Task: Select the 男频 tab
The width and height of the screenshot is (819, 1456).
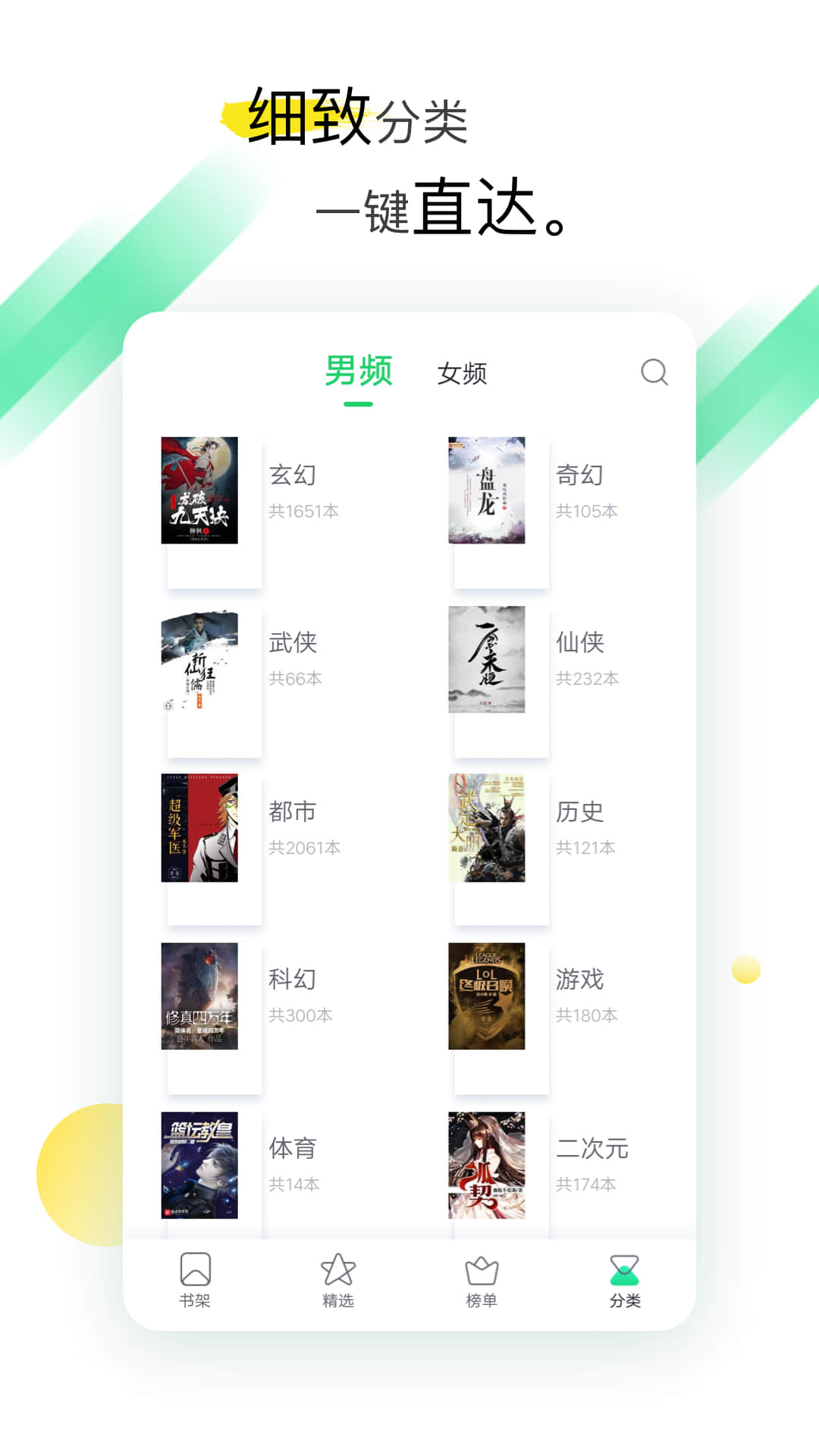Action: [357, 370]
